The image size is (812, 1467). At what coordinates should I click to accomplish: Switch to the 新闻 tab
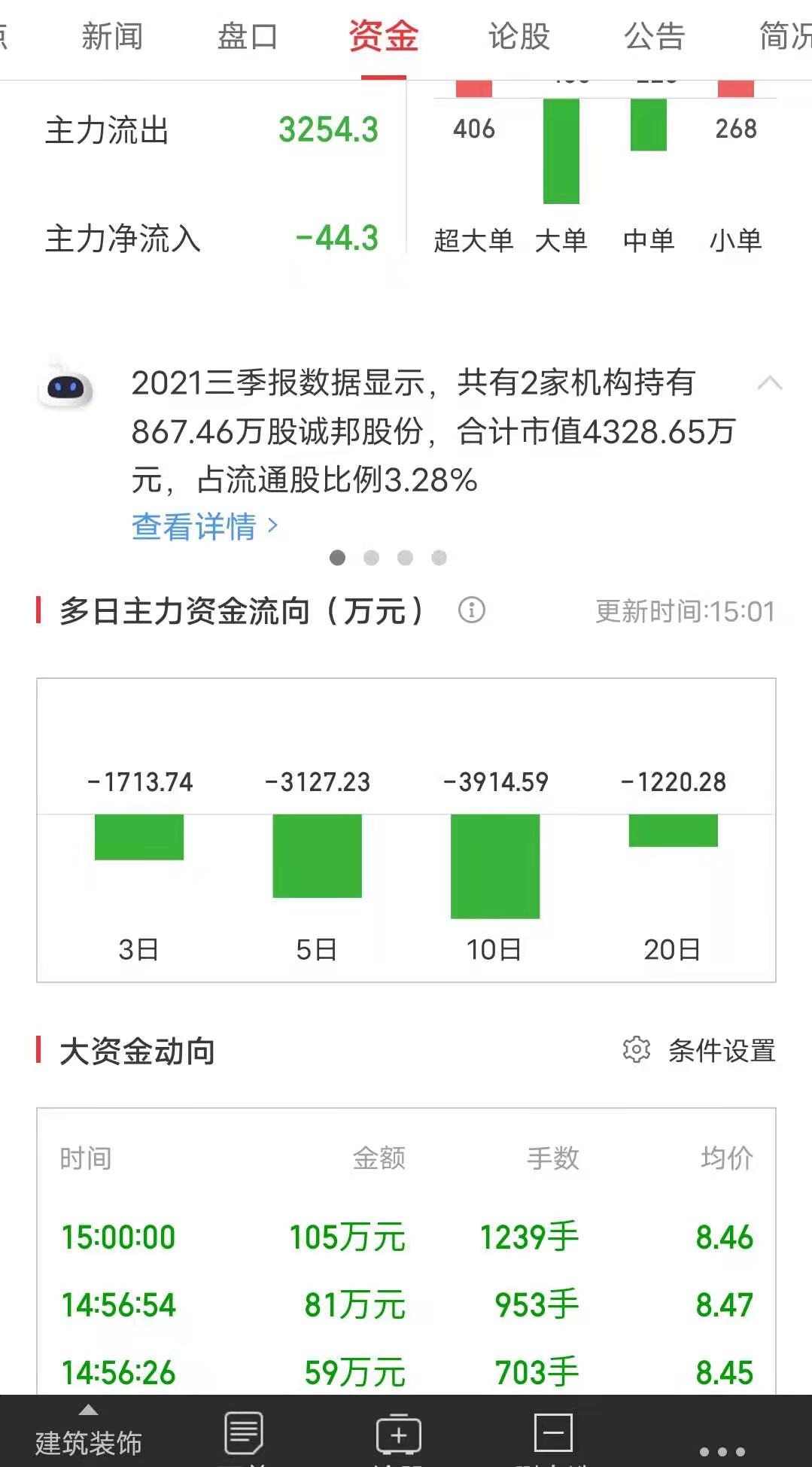(x=111, y=36)
